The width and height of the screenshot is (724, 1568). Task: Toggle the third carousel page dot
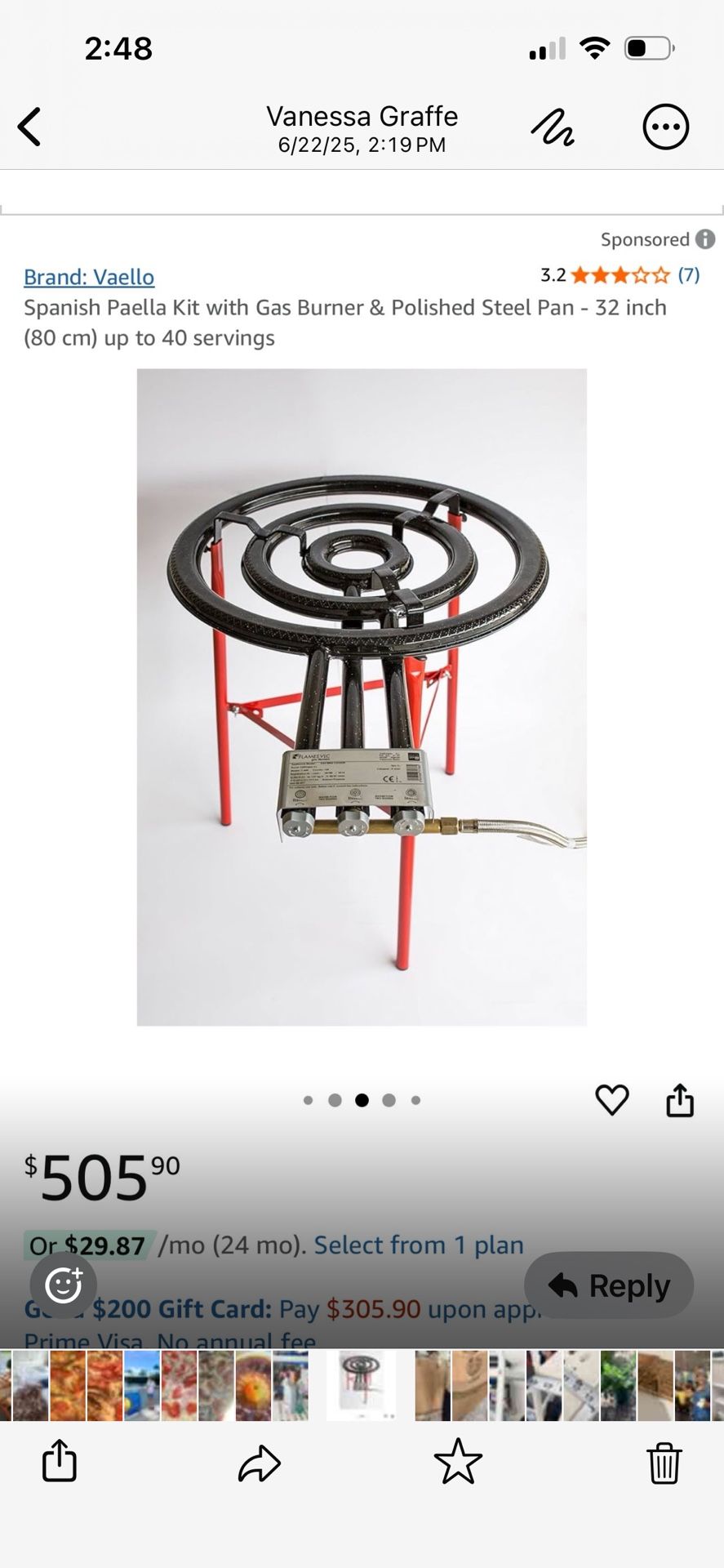362,1100
